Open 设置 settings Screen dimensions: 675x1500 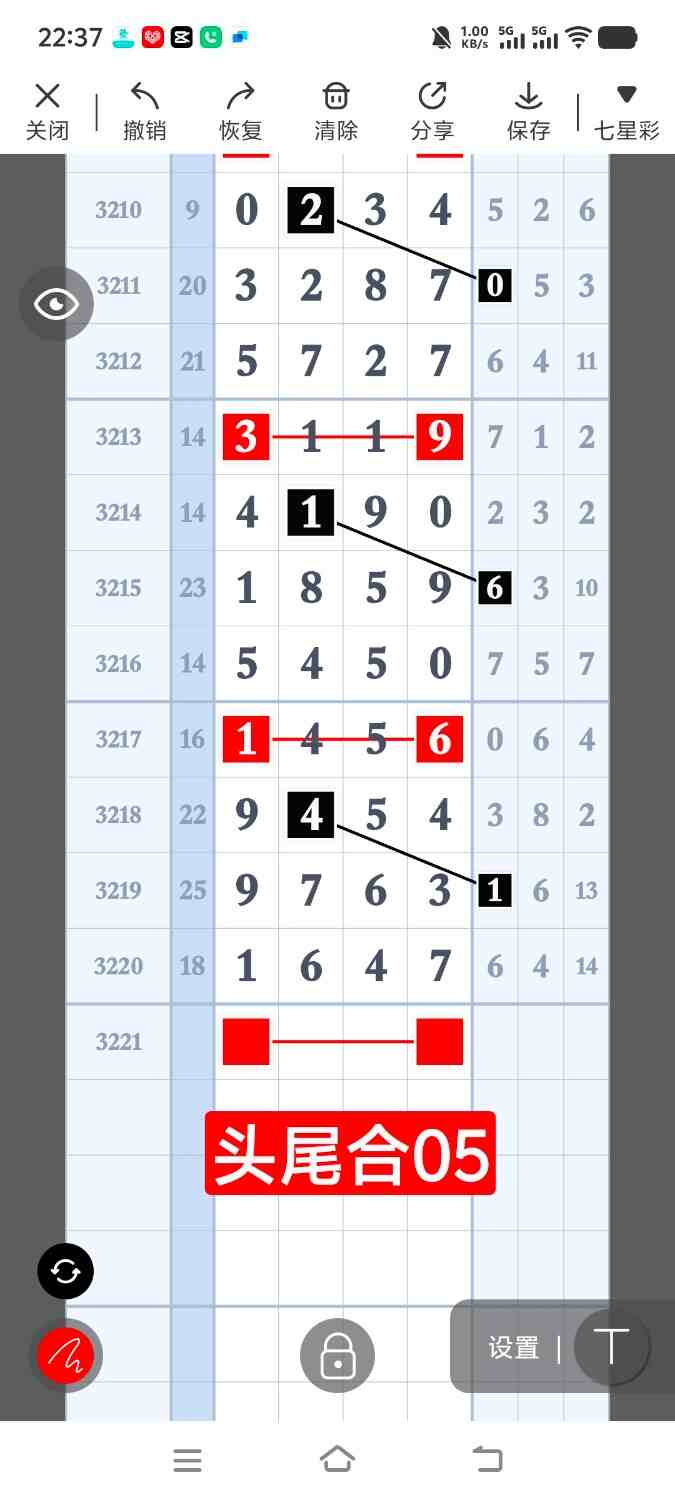click(514, 1348)
